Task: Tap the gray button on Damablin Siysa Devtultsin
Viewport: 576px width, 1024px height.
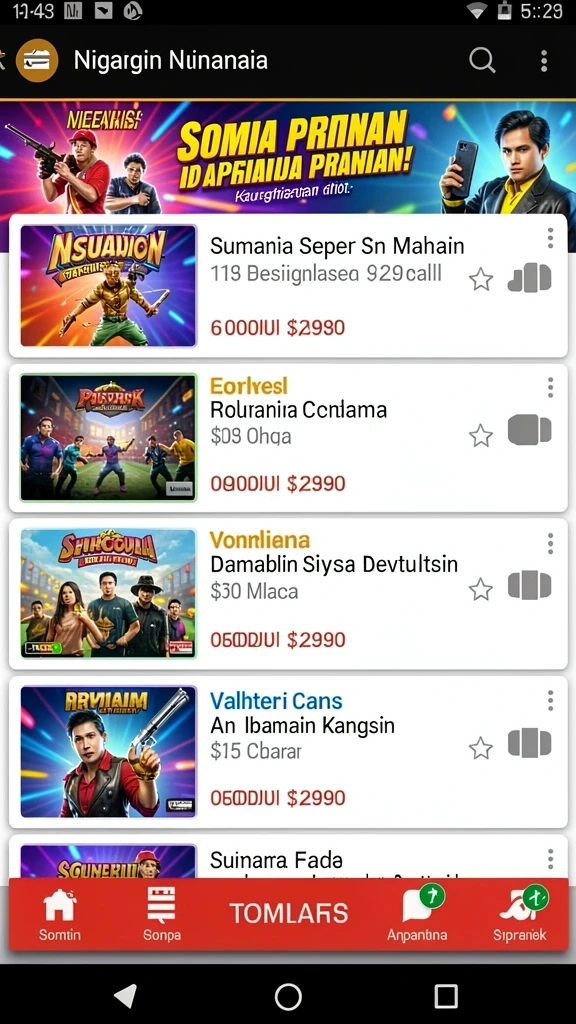Action: coord(530,585)
